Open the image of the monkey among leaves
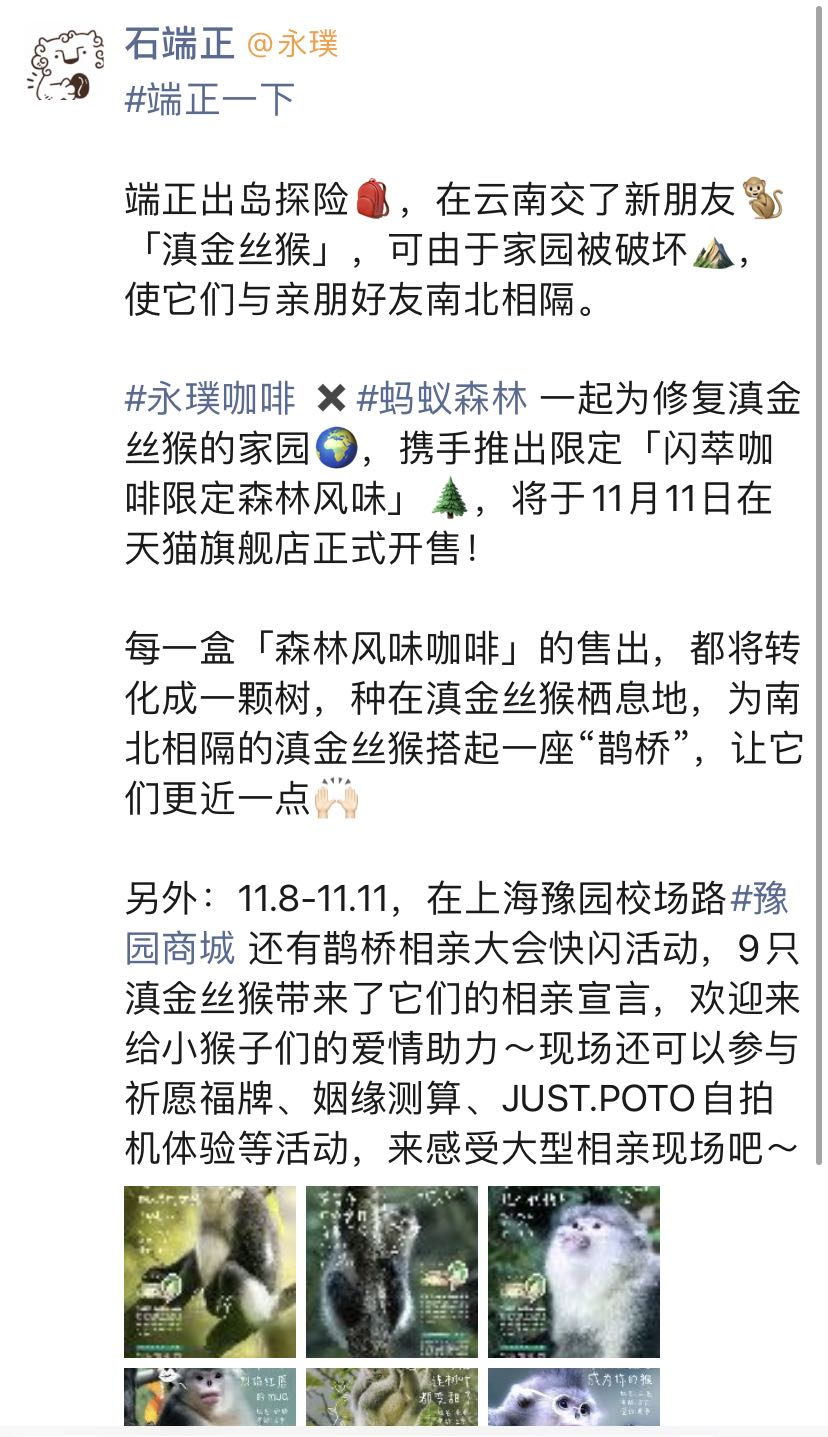Image resolution: width=828 pixels, height=1437 pixels. (x=392, y=1396)
